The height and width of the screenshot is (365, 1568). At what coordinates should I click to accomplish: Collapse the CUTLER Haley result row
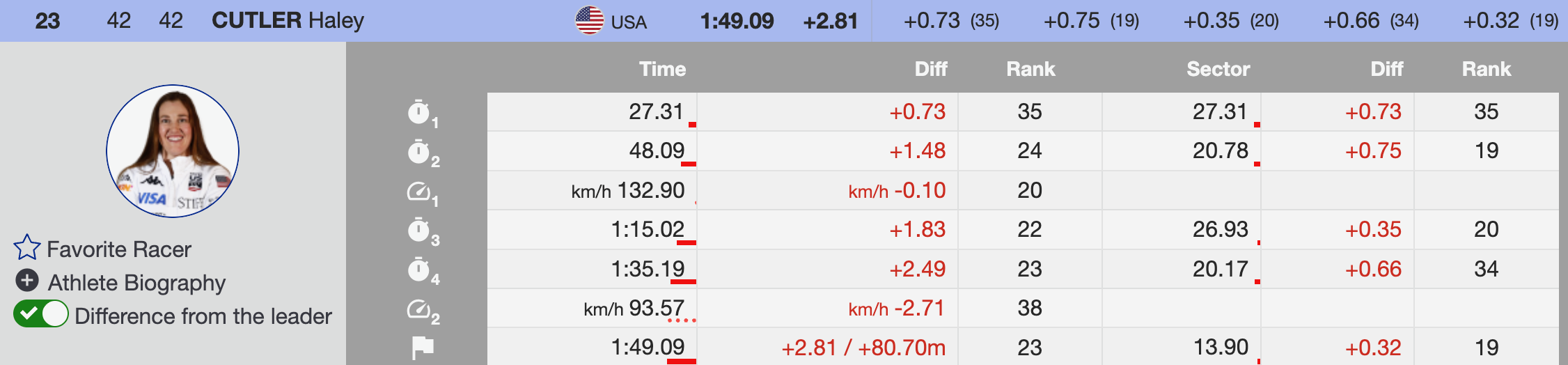coord(287,20)
